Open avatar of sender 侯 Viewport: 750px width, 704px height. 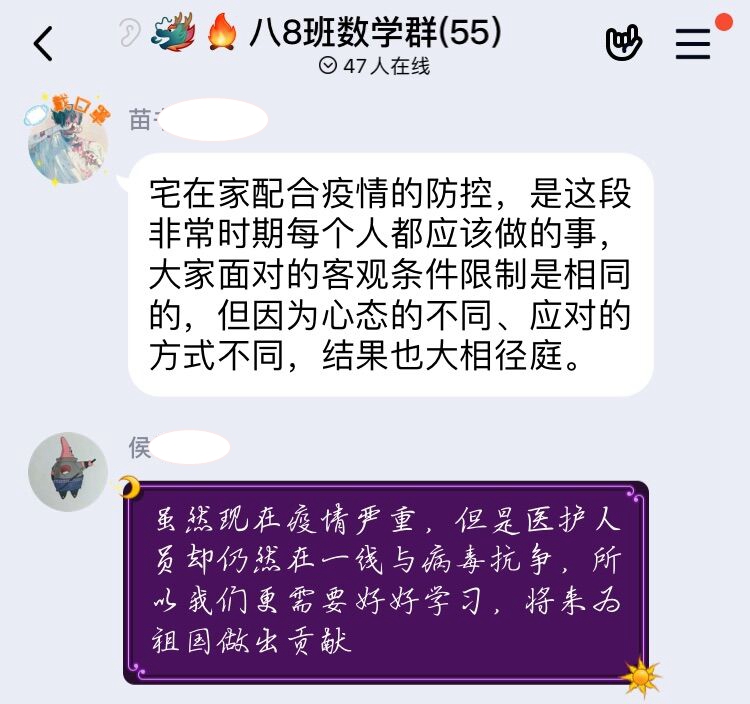click(x=68, y=471)
